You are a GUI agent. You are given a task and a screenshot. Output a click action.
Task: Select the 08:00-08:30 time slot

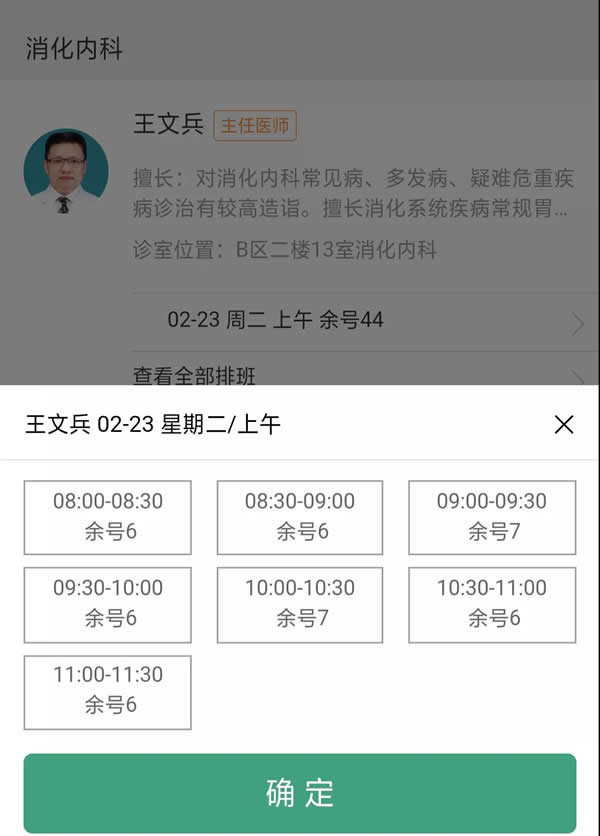[108, 517]
